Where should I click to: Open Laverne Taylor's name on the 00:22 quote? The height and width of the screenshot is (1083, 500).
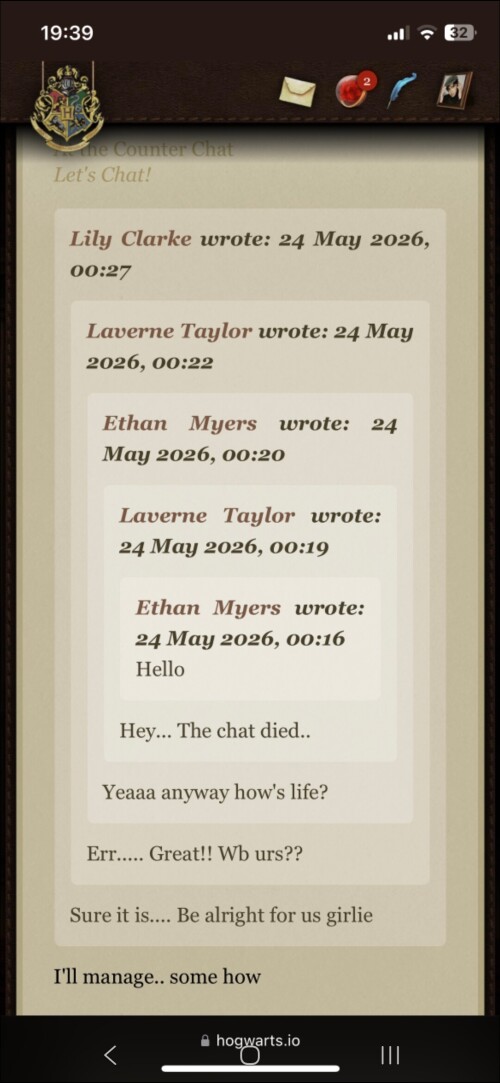point(169,331)
